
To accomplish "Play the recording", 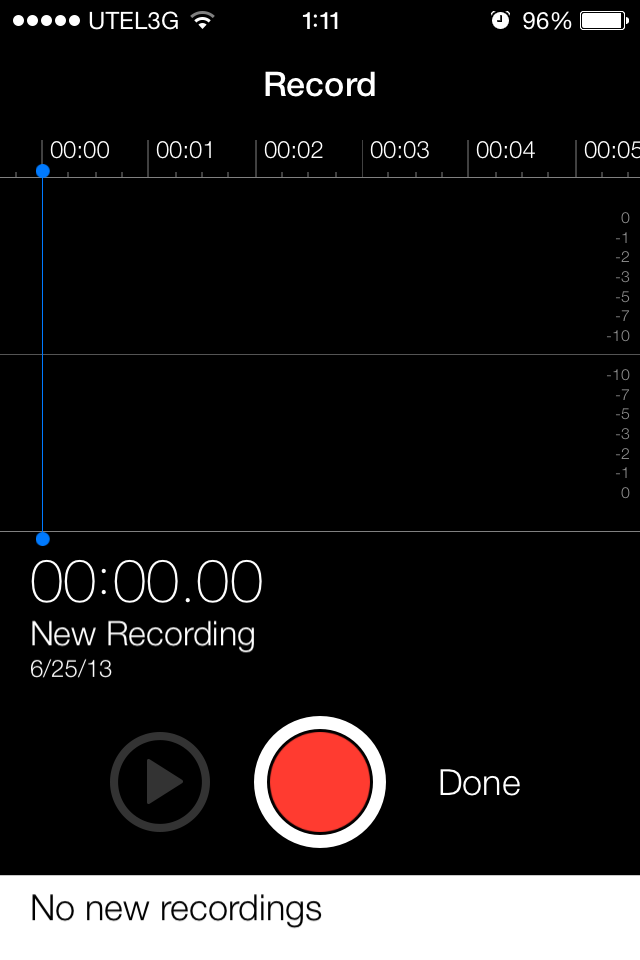I will coord(160,782).
